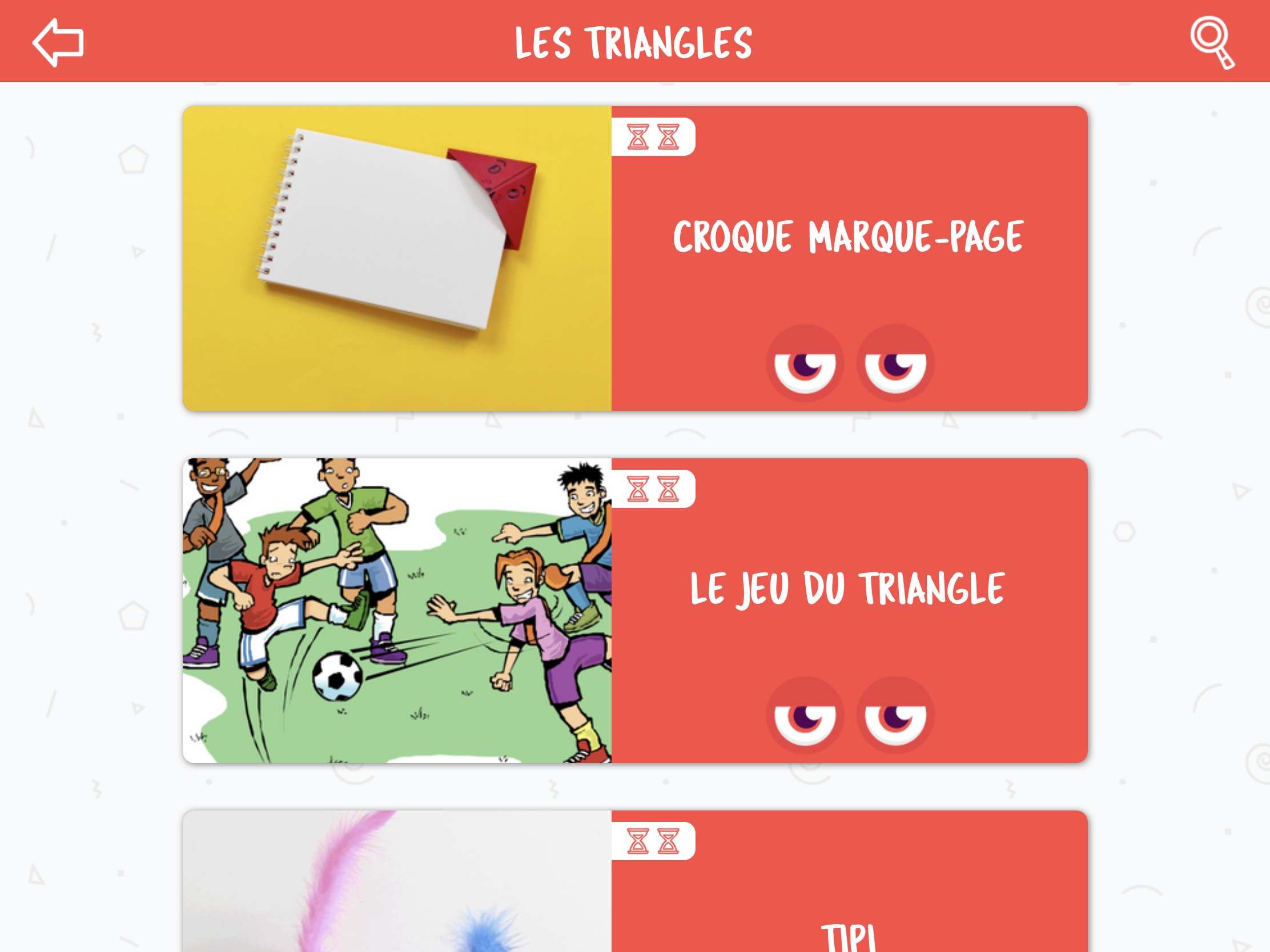Open the Croque Marque-Page activity card
This screenshot has width=1270, height=952.
634,258
